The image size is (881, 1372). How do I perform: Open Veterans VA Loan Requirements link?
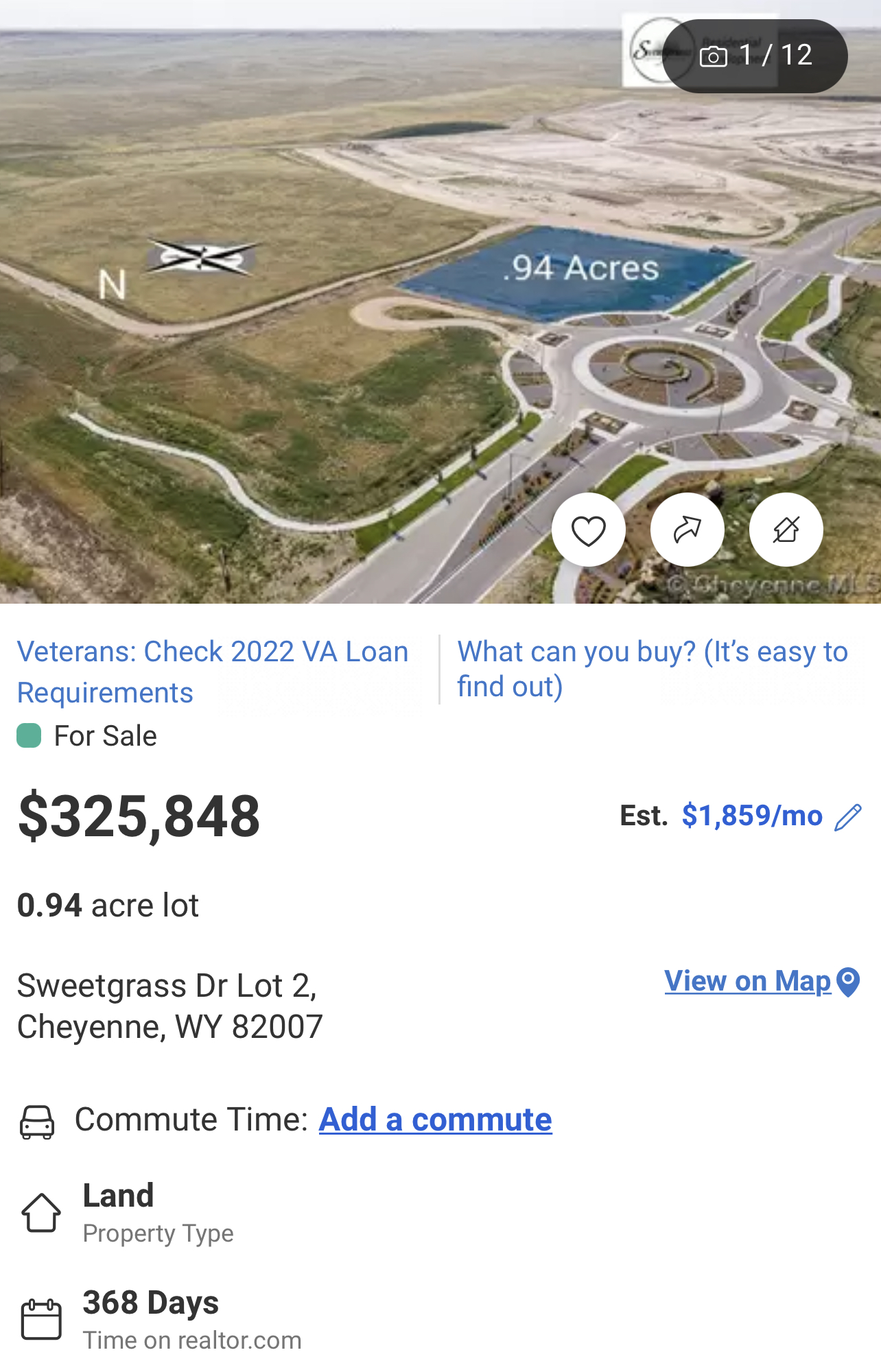click(x=213, y=672)
